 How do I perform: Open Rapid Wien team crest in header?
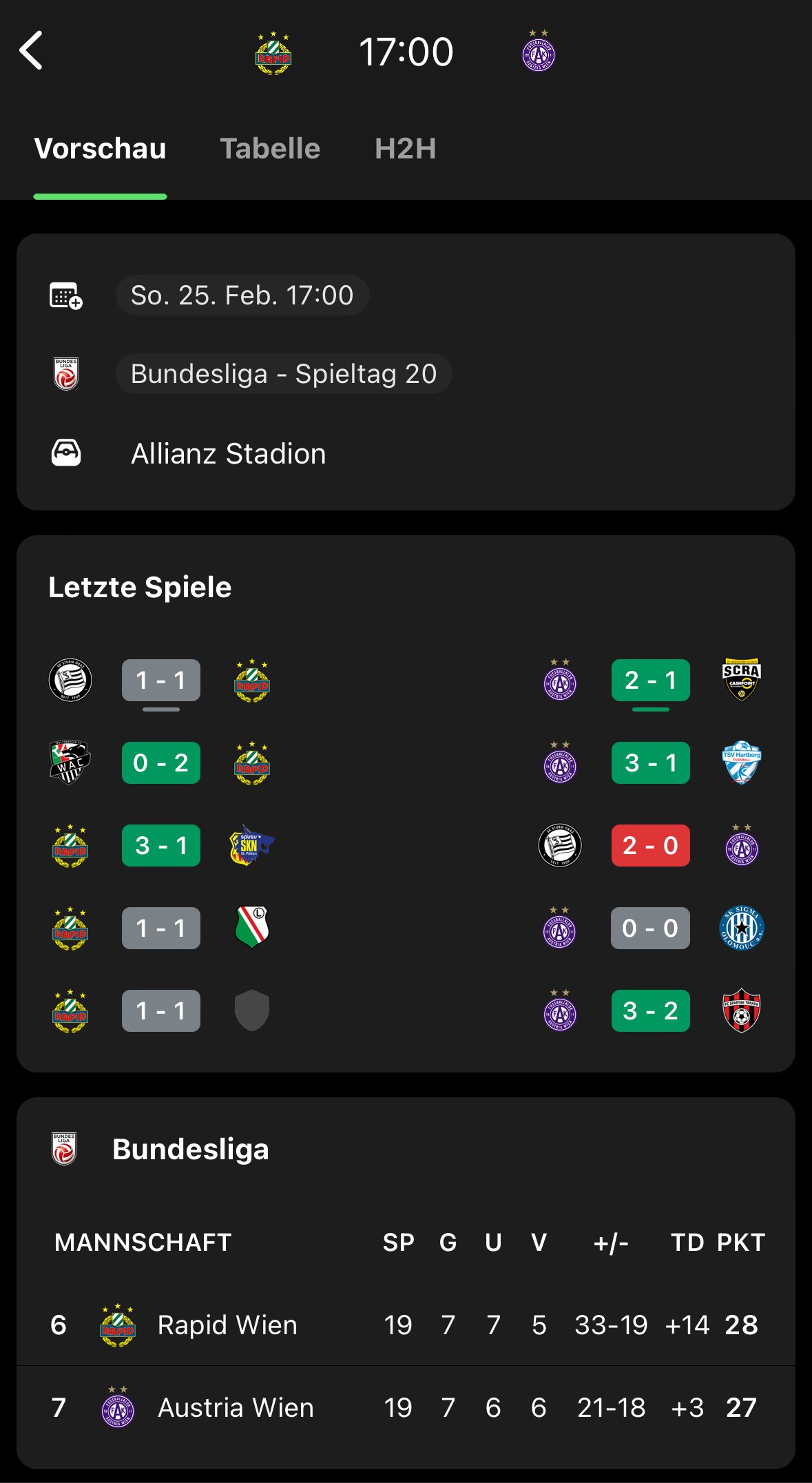tap(273, 53)
